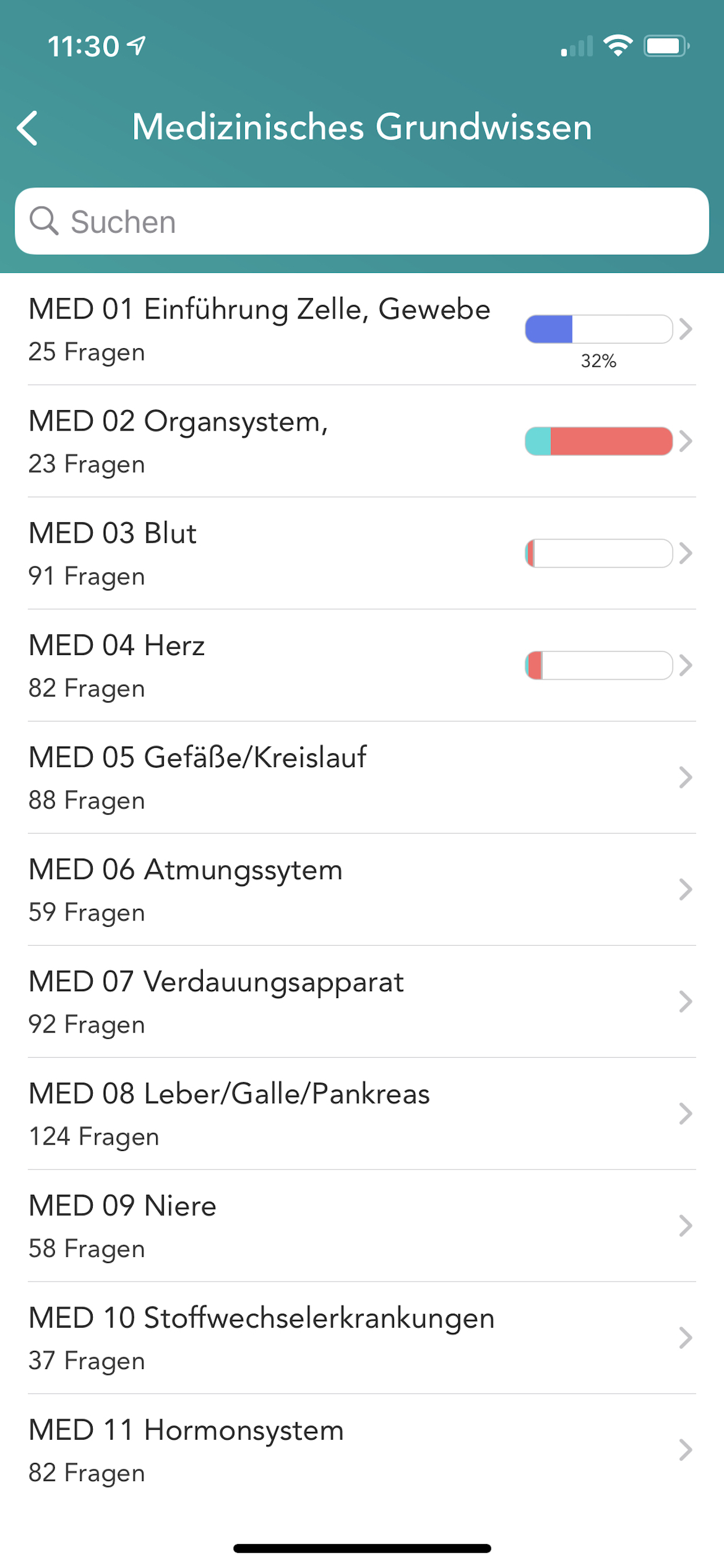Image resolution: width=724 pixels, height=1568 pixels.
Task: Open MED 04 Herz questions
Action: (x=362, y=666)
